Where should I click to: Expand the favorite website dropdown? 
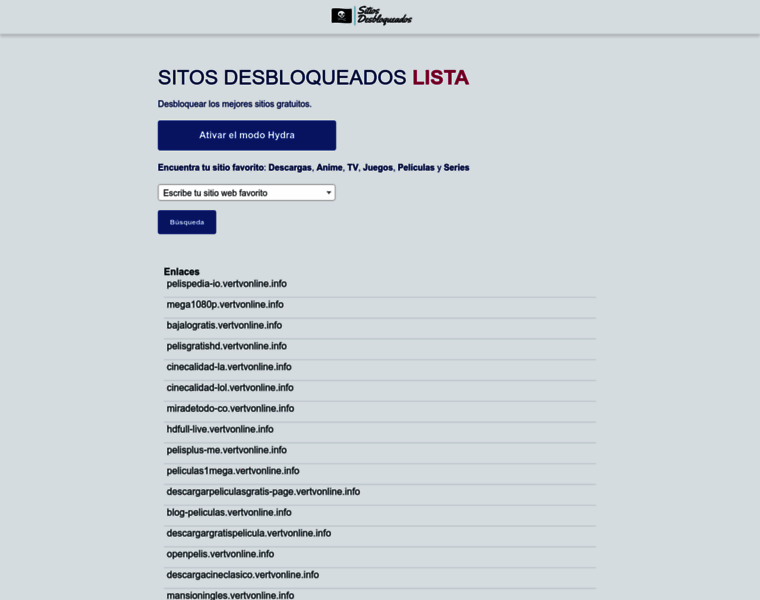246,193
